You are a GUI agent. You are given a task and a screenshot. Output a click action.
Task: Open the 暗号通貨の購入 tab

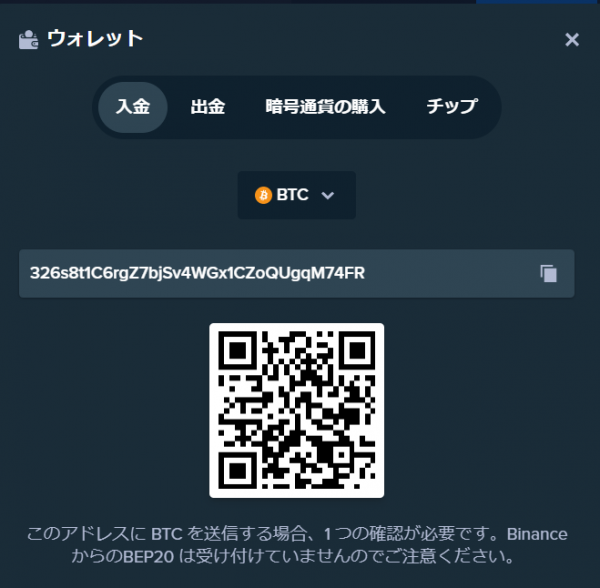point(325,107)
